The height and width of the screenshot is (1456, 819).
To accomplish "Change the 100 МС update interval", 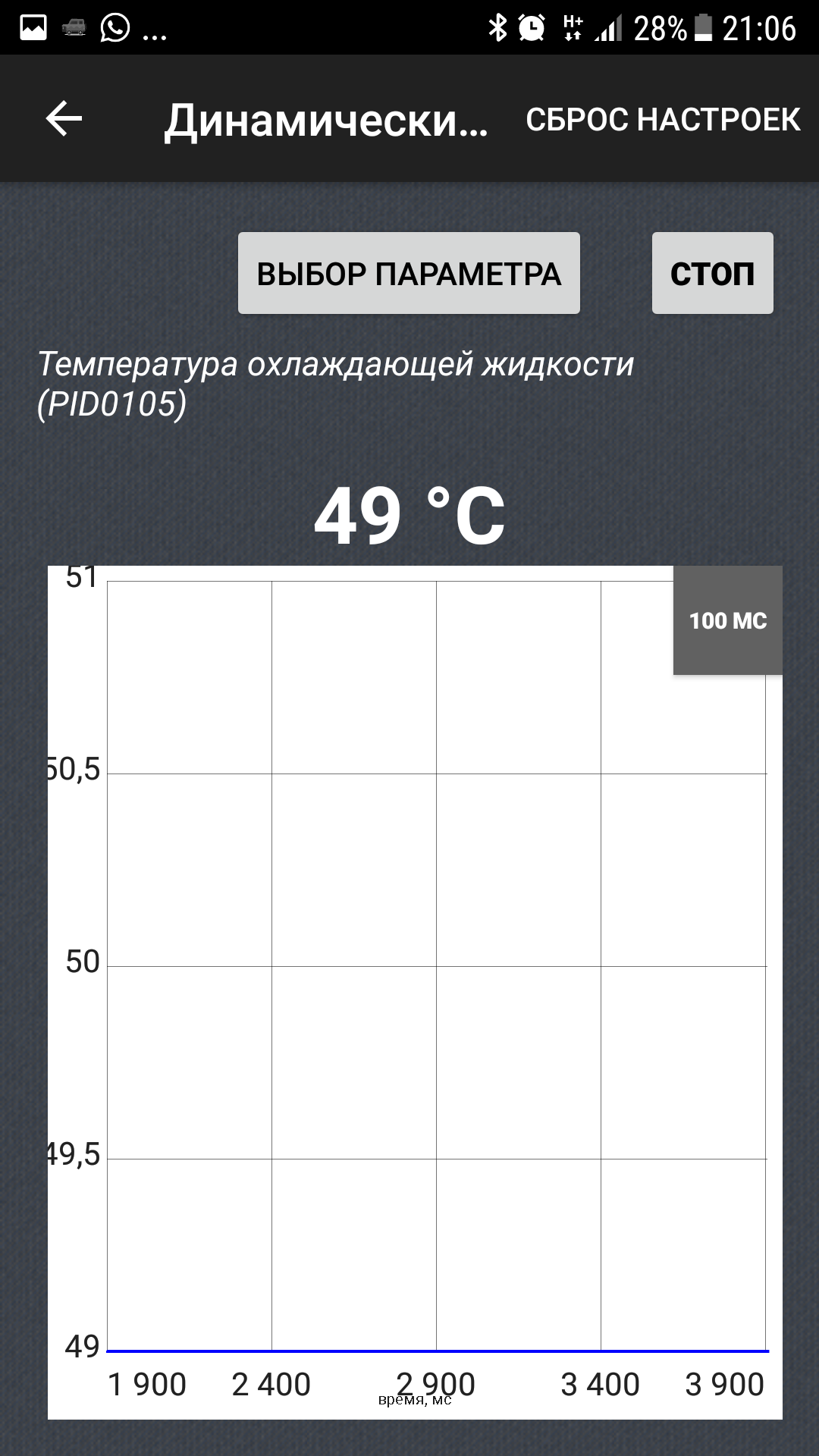I will pos(727,620).
